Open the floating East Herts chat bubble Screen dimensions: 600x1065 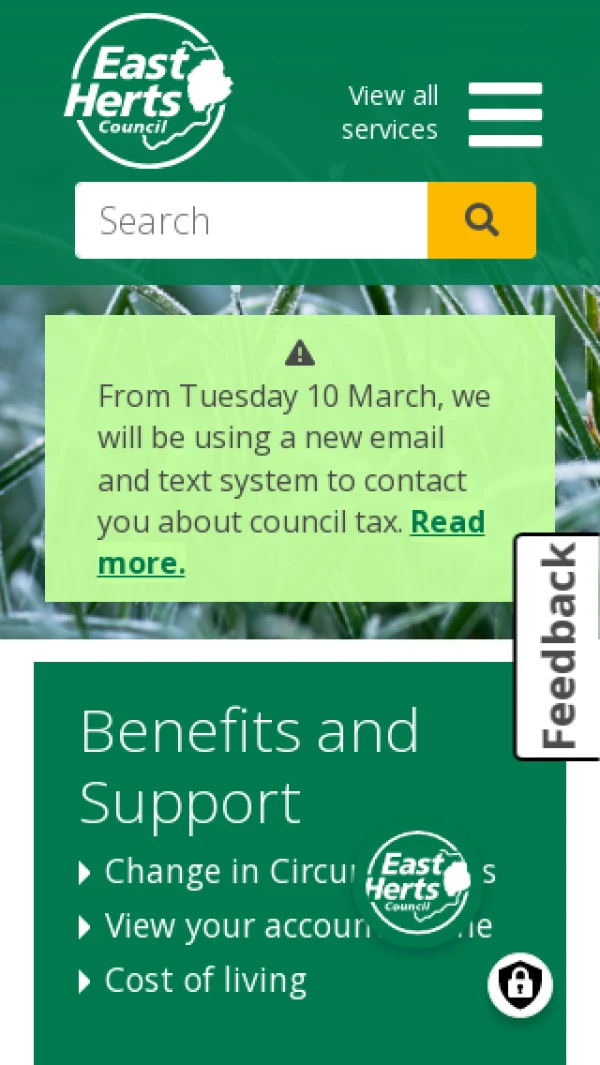click(418, 883)
